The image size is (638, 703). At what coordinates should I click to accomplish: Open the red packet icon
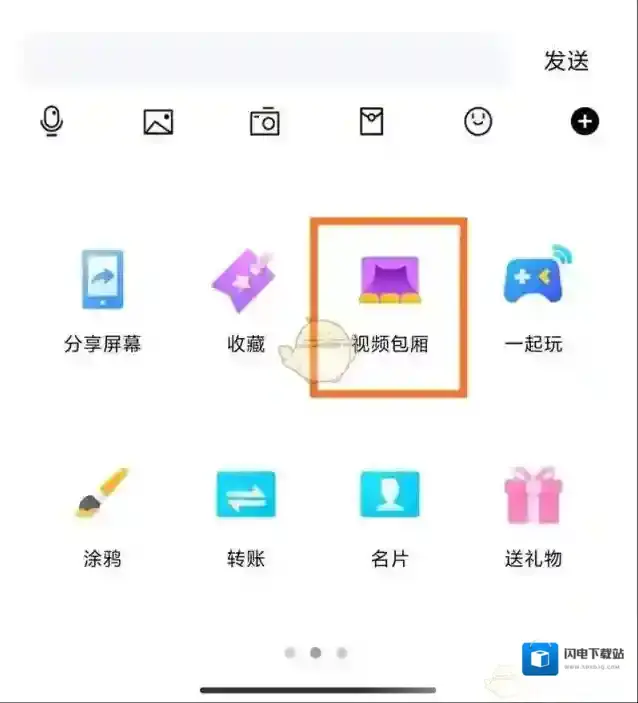pyautogui.click(x=371, y=122)
